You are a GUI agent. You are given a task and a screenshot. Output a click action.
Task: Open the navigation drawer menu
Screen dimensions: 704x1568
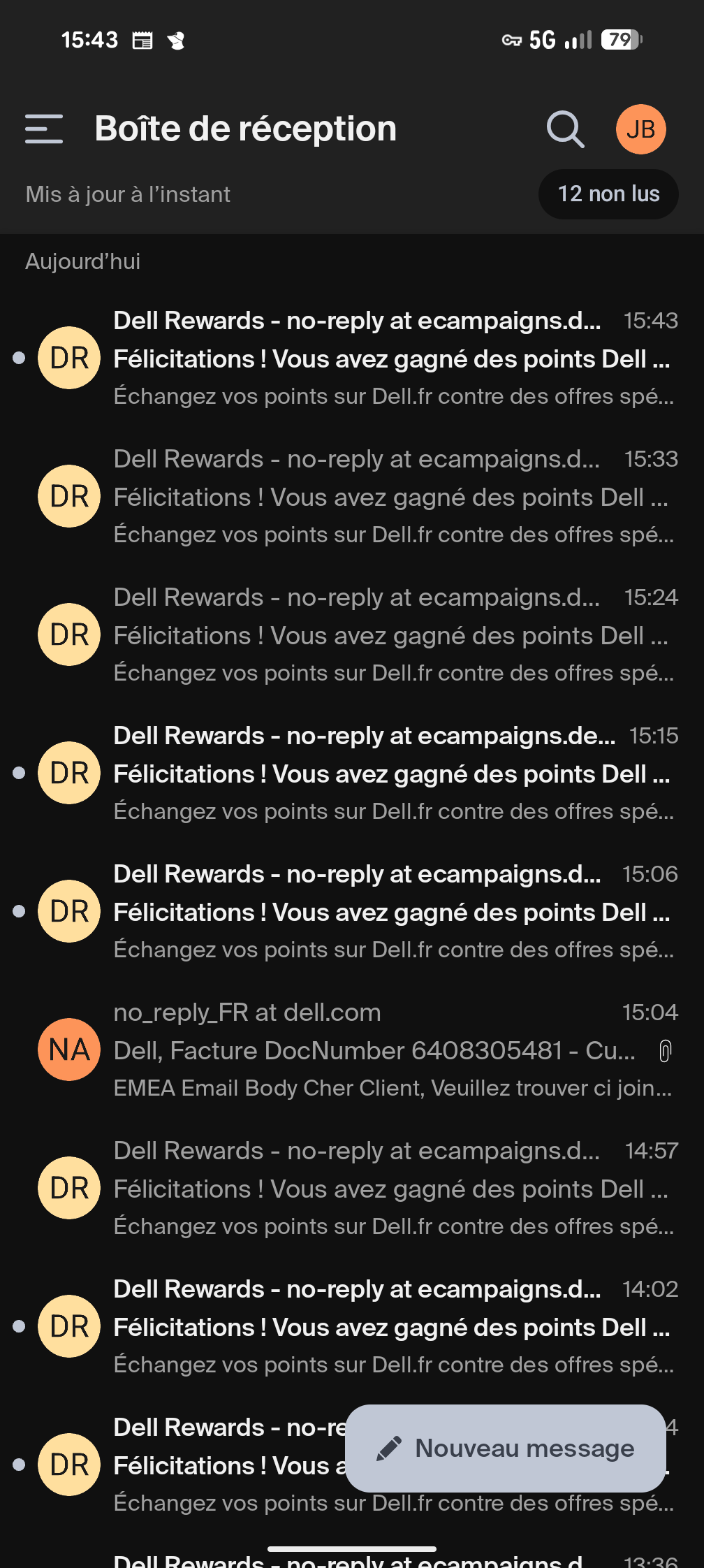point(44,129)
